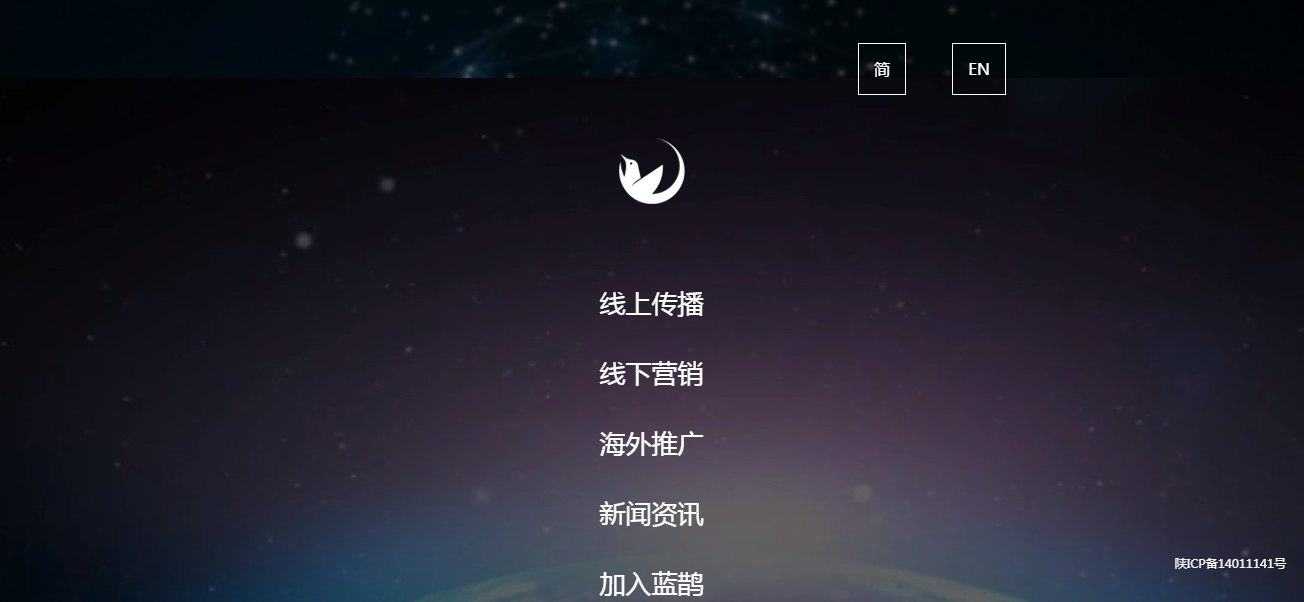Screen dimensions: 1304x602
Task: Open the 线上传播 menu item
Action: (651, 304)
